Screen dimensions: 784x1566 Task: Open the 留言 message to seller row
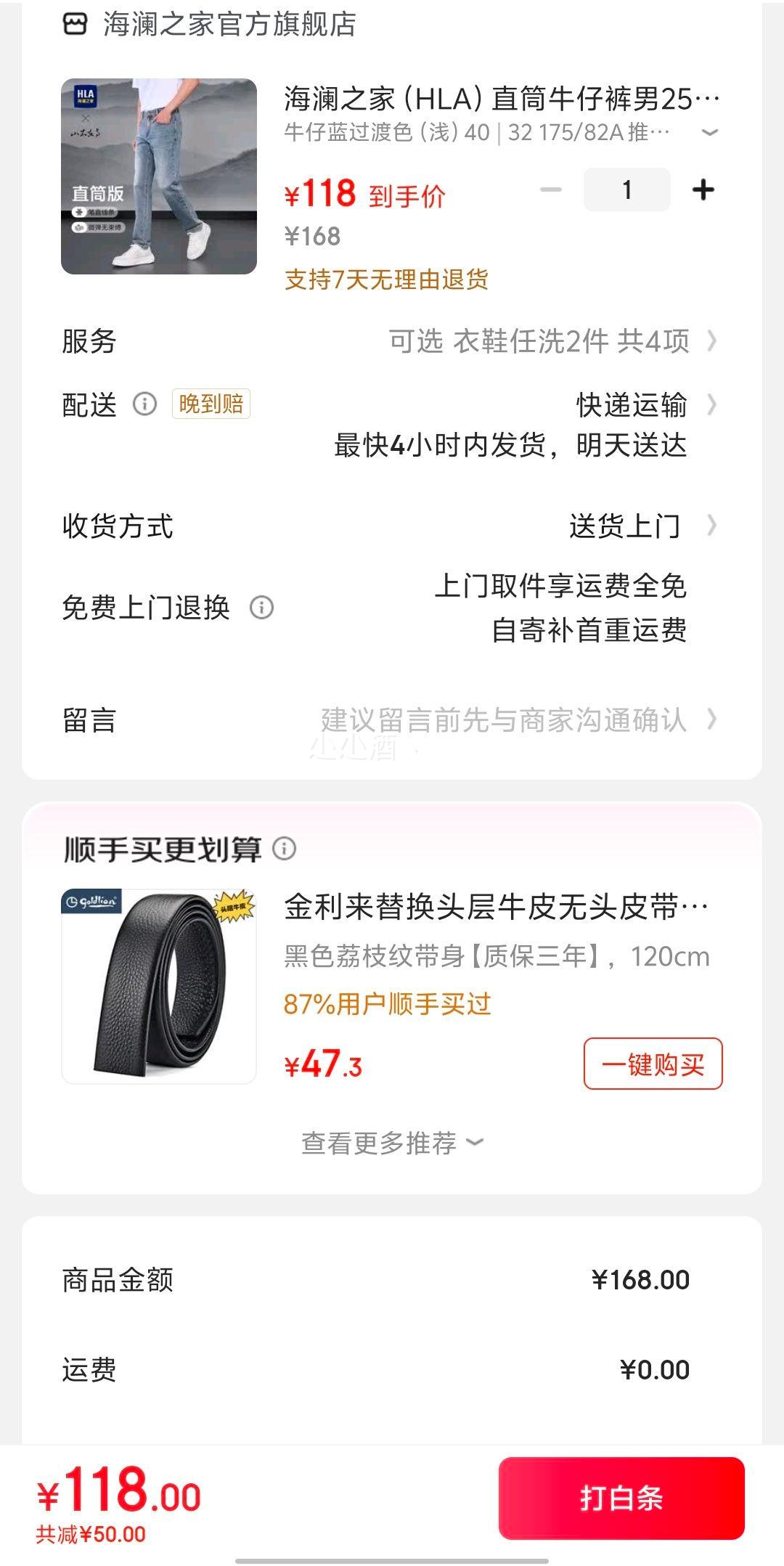[391, 720]
